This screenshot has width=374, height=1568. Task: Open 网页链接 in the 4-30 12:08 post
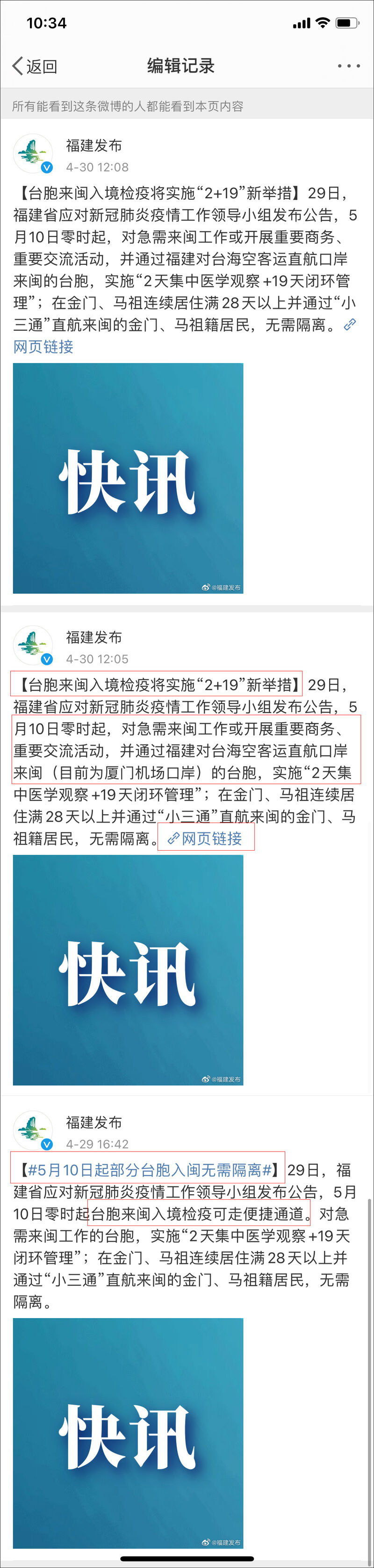(43, 346)
